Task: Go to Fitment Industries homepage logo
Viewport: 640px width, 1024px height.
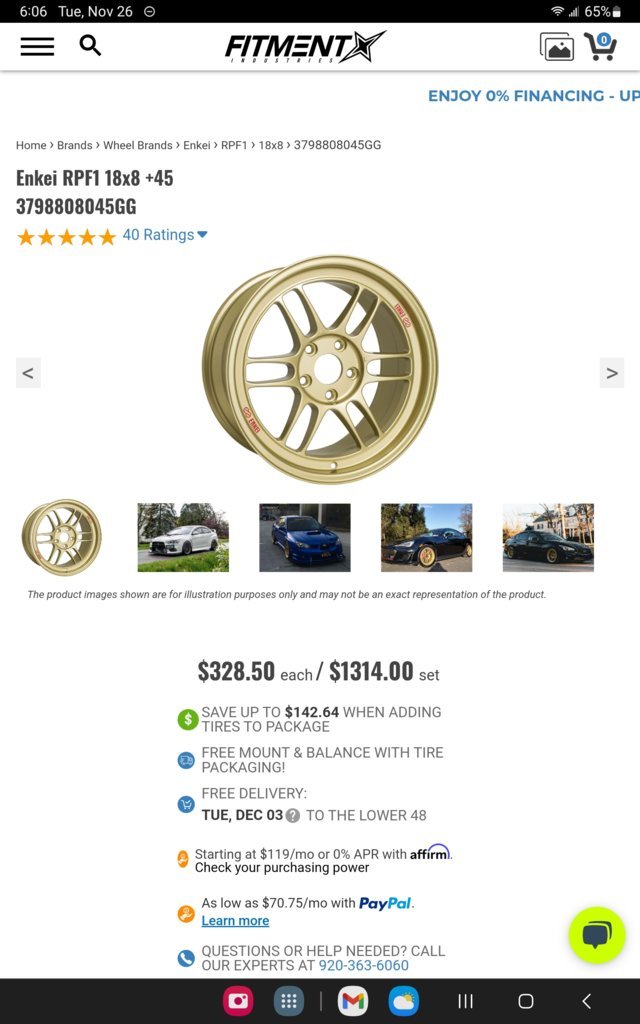Action: 305,47
